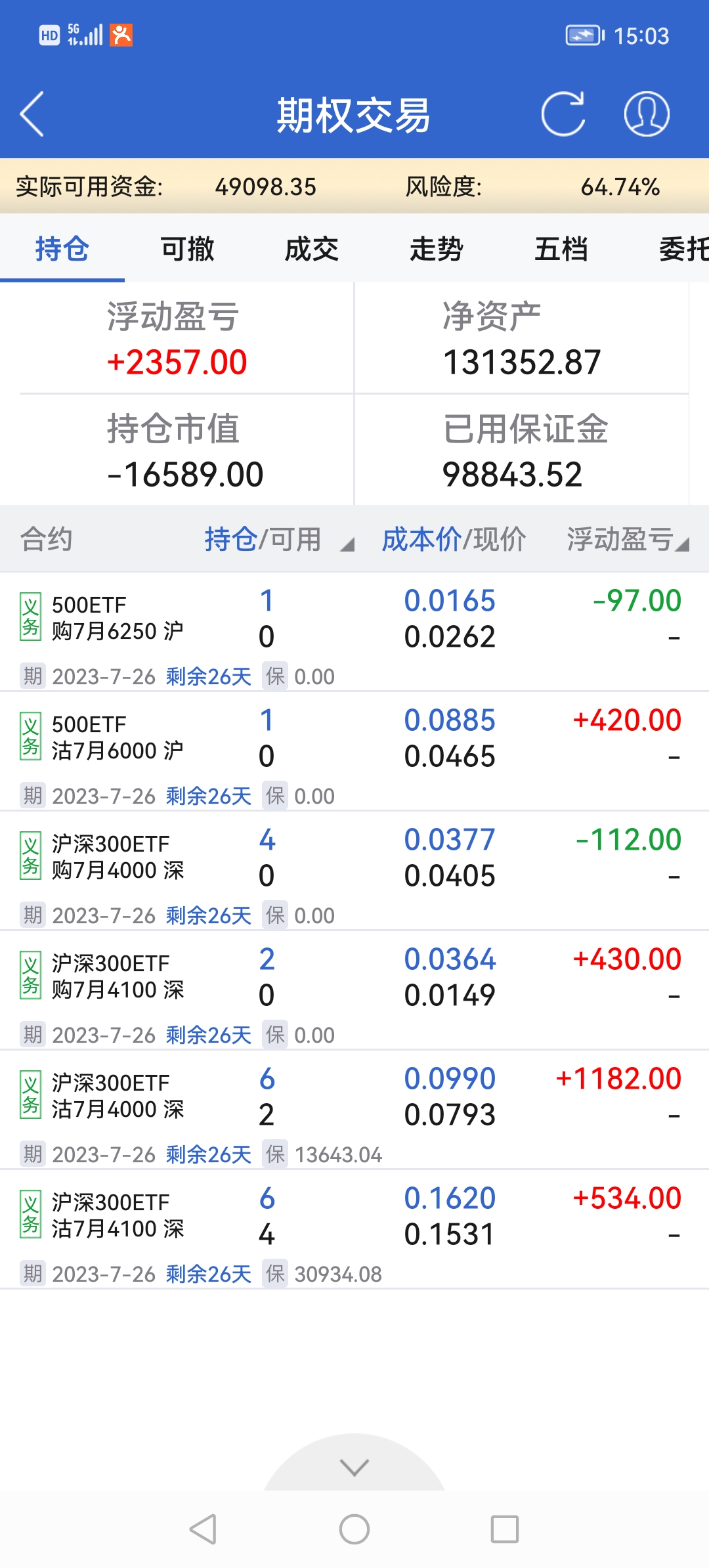Viewport: 709px width, 1568px height.
Task: Switch to the 可撤 tab
Action: click(187, 250)
